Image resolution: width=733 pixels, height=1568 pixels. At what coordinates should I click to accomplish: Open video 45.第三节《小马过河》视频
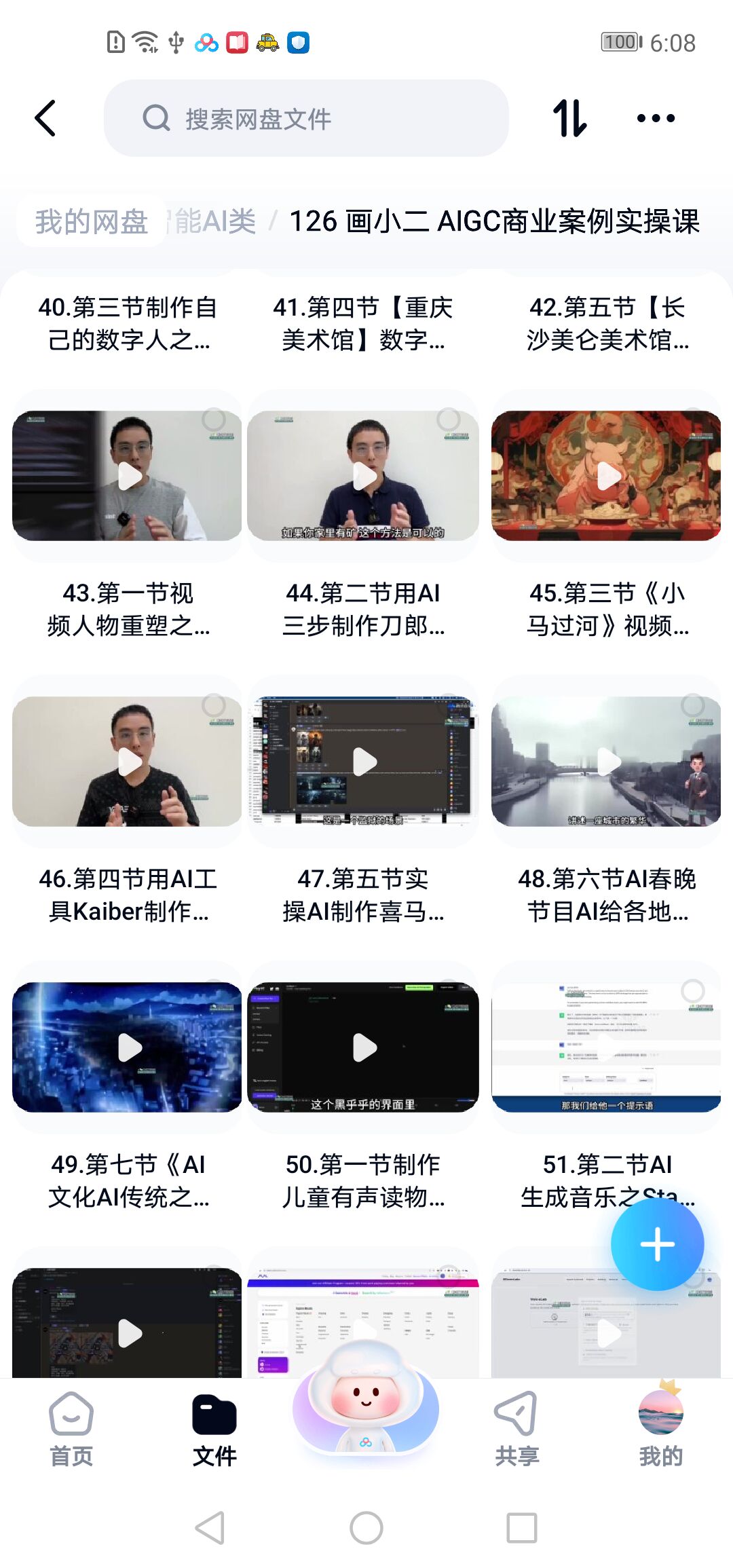[x=606, y=476]
